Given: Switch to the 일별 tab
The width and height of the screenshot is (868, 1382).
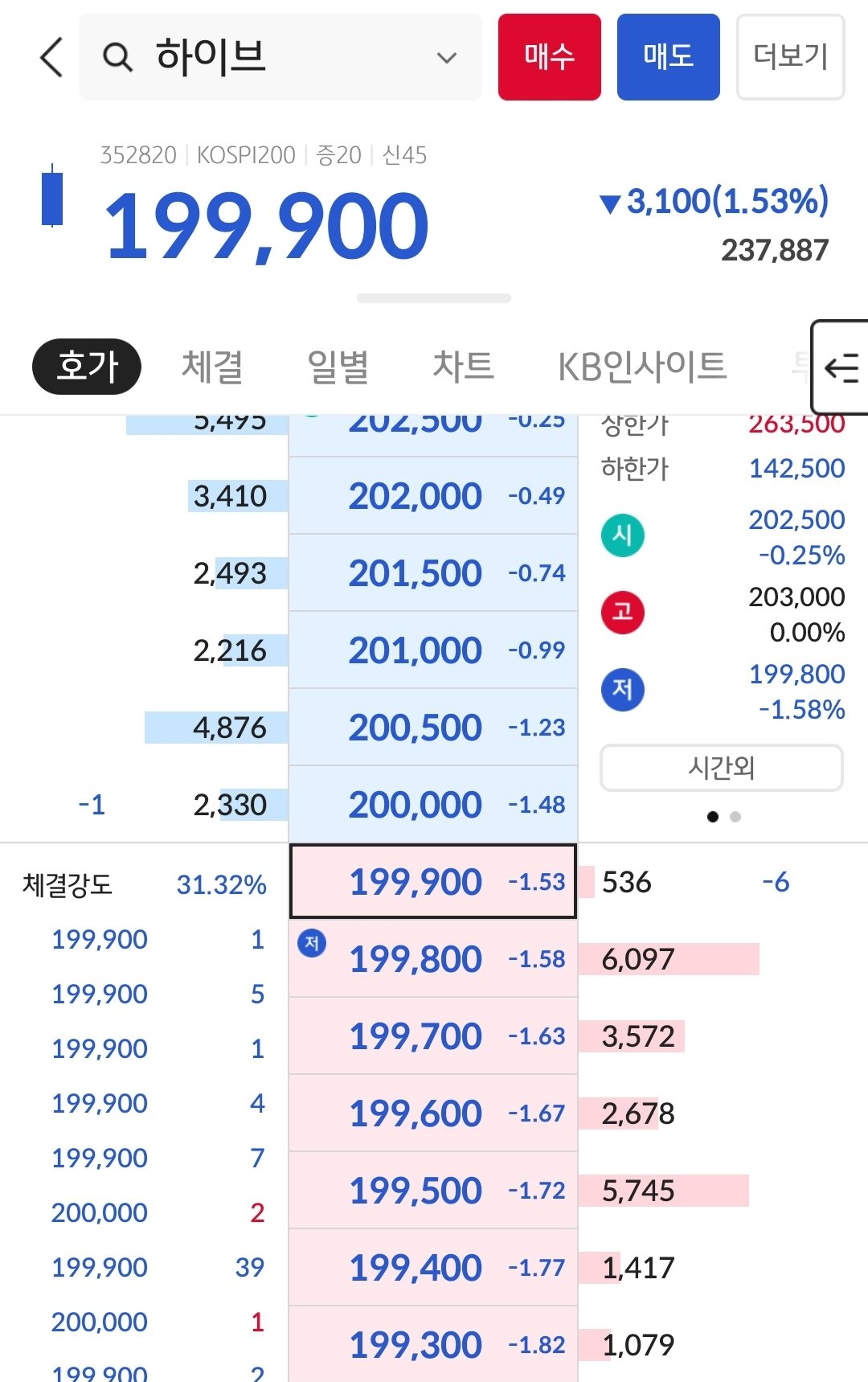Looking at the screenshot, I should coord(338,367).
